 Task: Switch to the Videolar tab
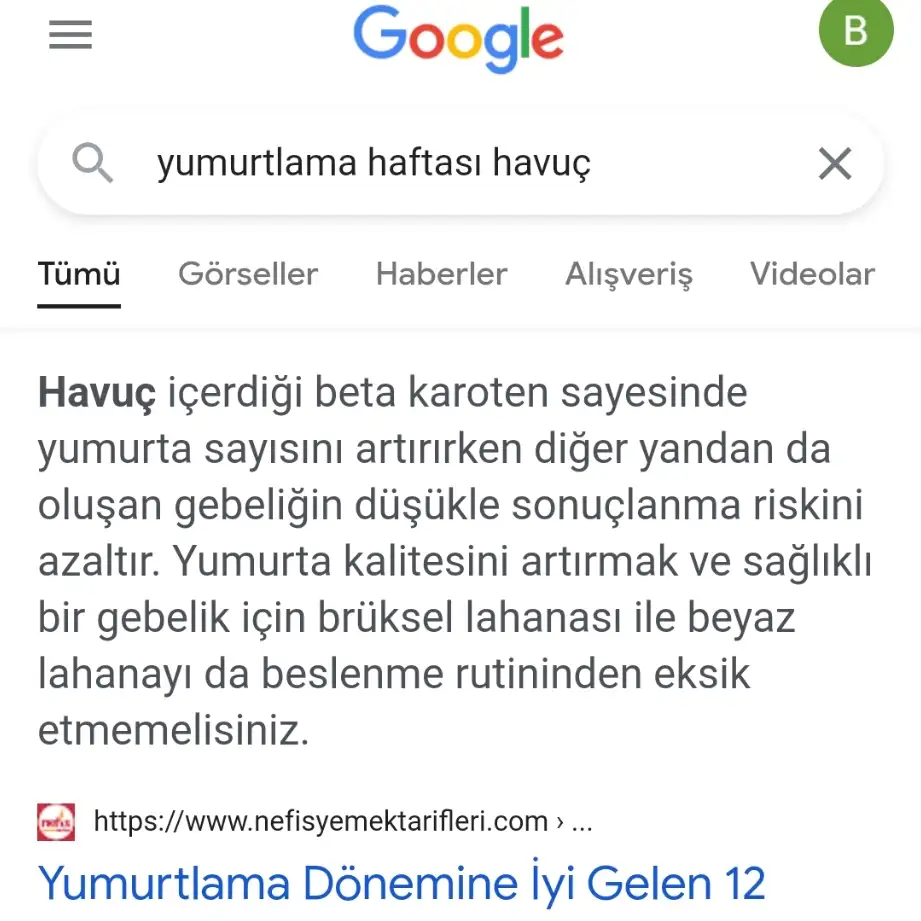812,274
